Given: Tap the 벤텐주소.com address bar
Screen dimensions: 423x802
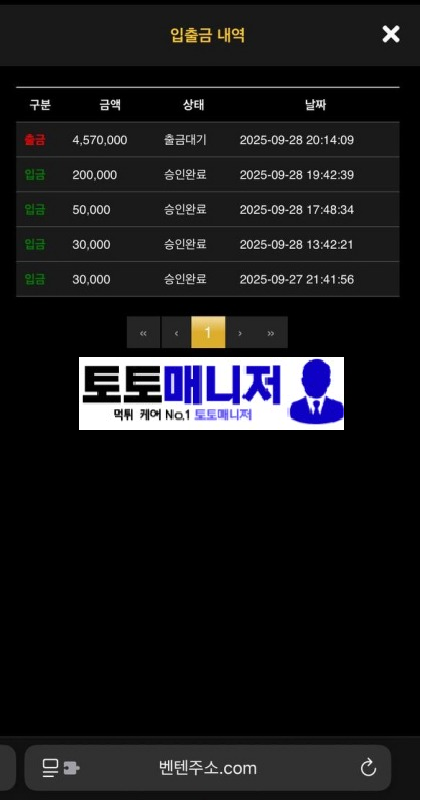Looking at the screenshot, I should click(208, 768).
